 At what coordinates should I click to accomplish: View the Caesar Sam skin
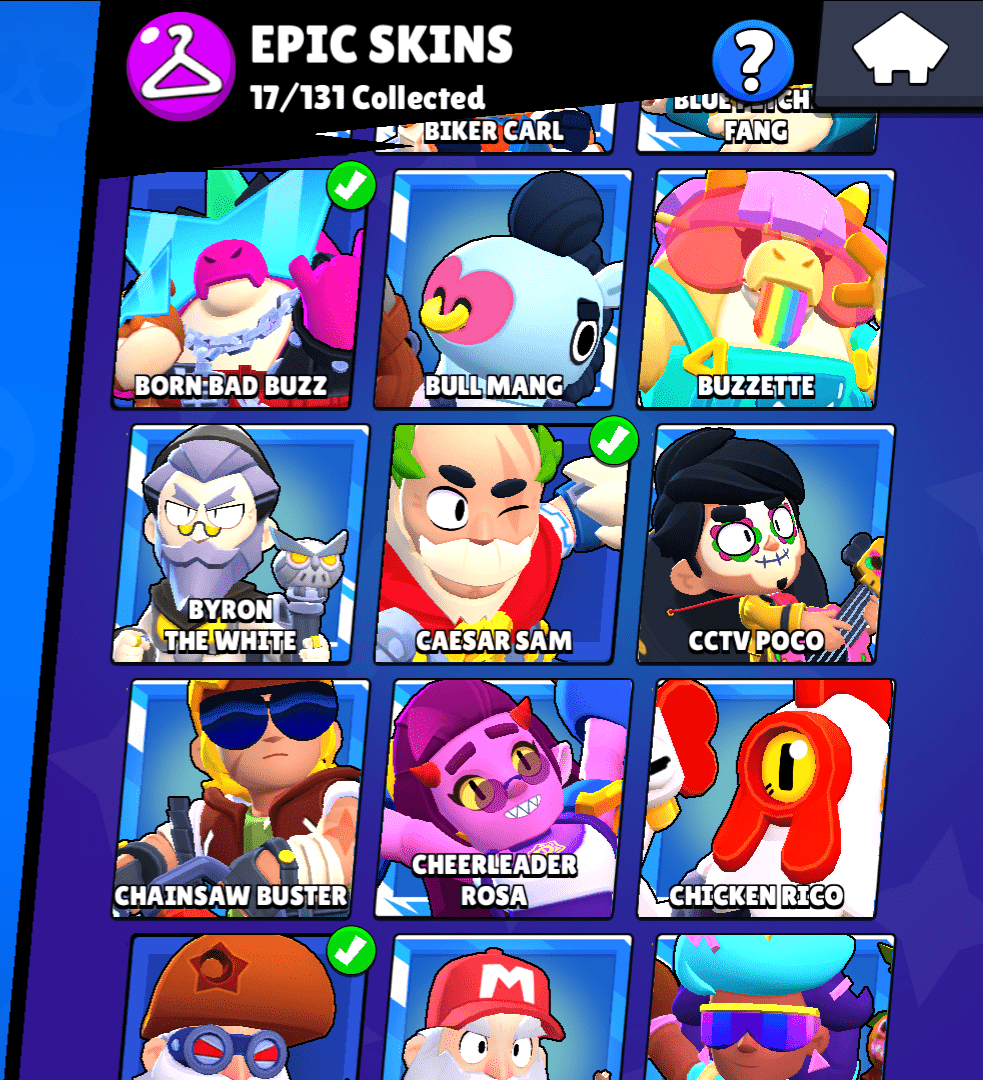(503, 545)
